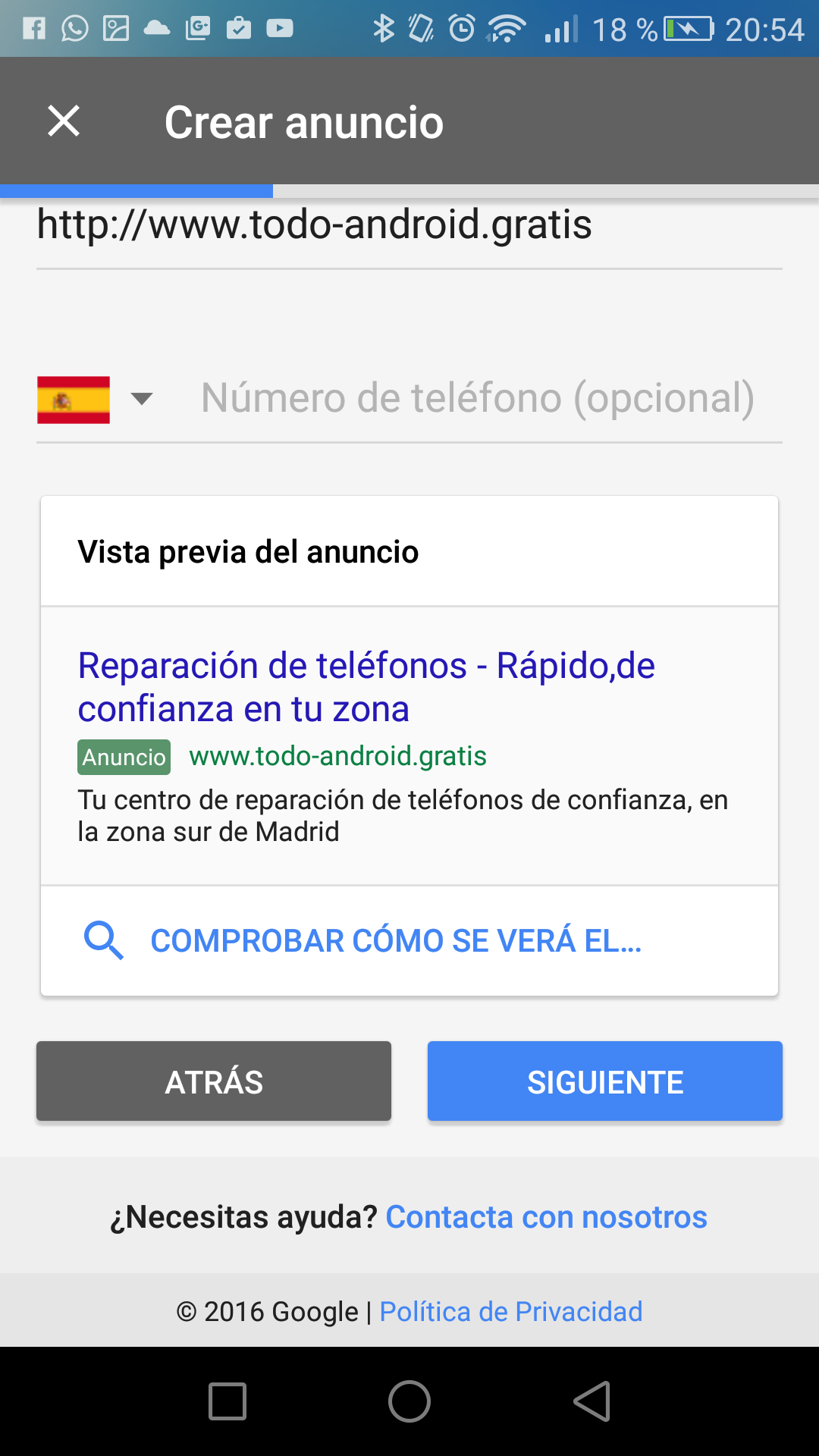Open the Contacta con nosotros link
The height and width of the screenshot is (1456, 819).
546,1217
